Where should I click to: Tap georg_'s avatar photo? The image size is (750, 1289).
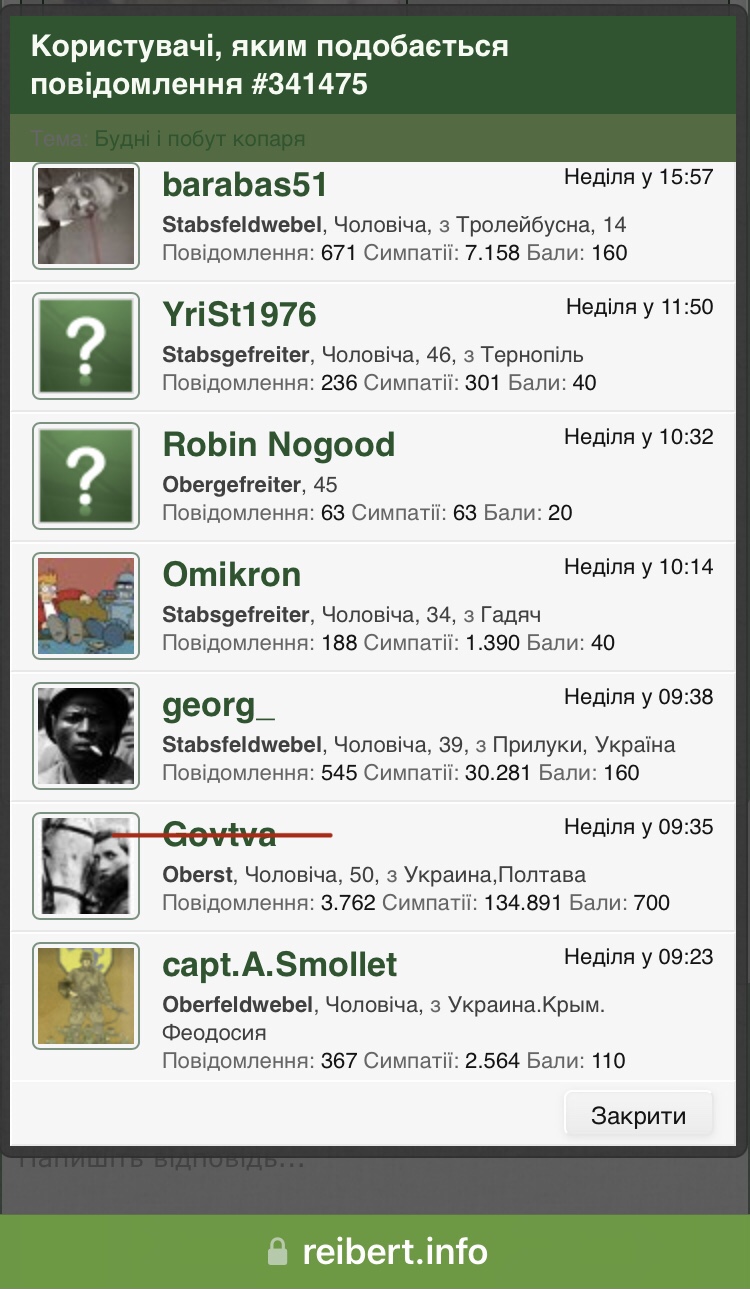86,737
